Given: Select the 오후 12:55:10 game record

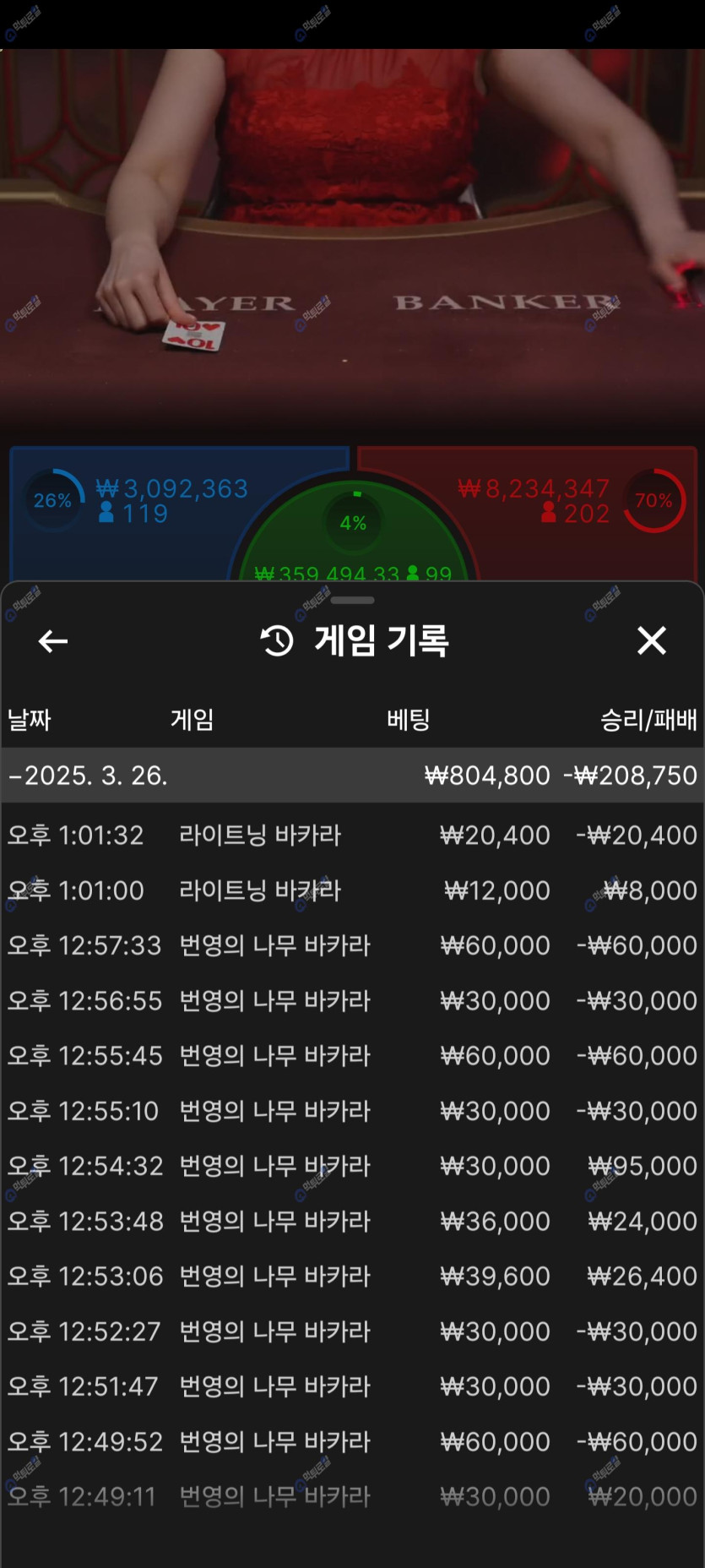Looking at the screenshot, I should [352, 1111].
